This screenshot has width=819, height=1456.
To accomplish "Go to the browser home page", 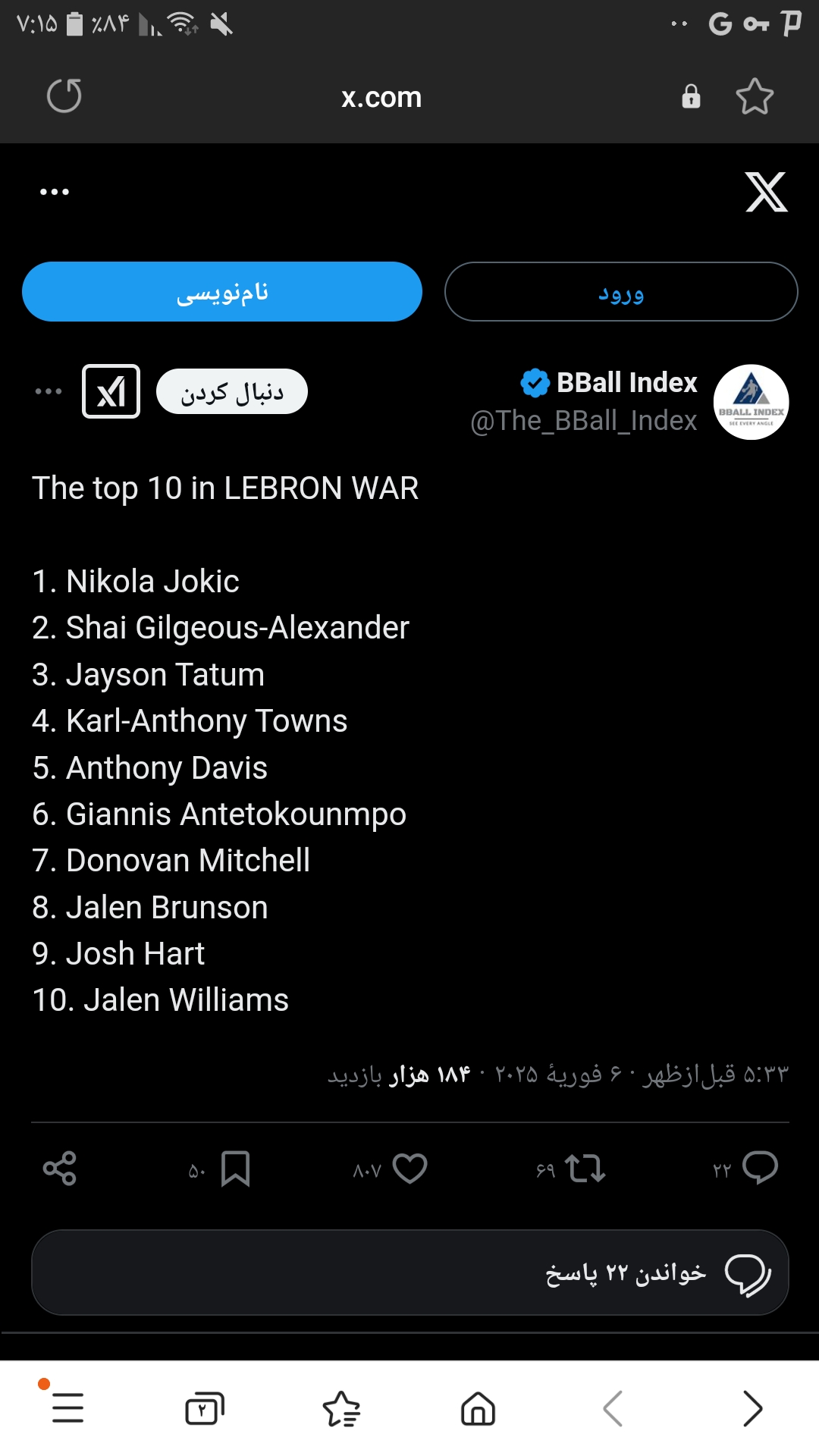I will (478, 1408).
